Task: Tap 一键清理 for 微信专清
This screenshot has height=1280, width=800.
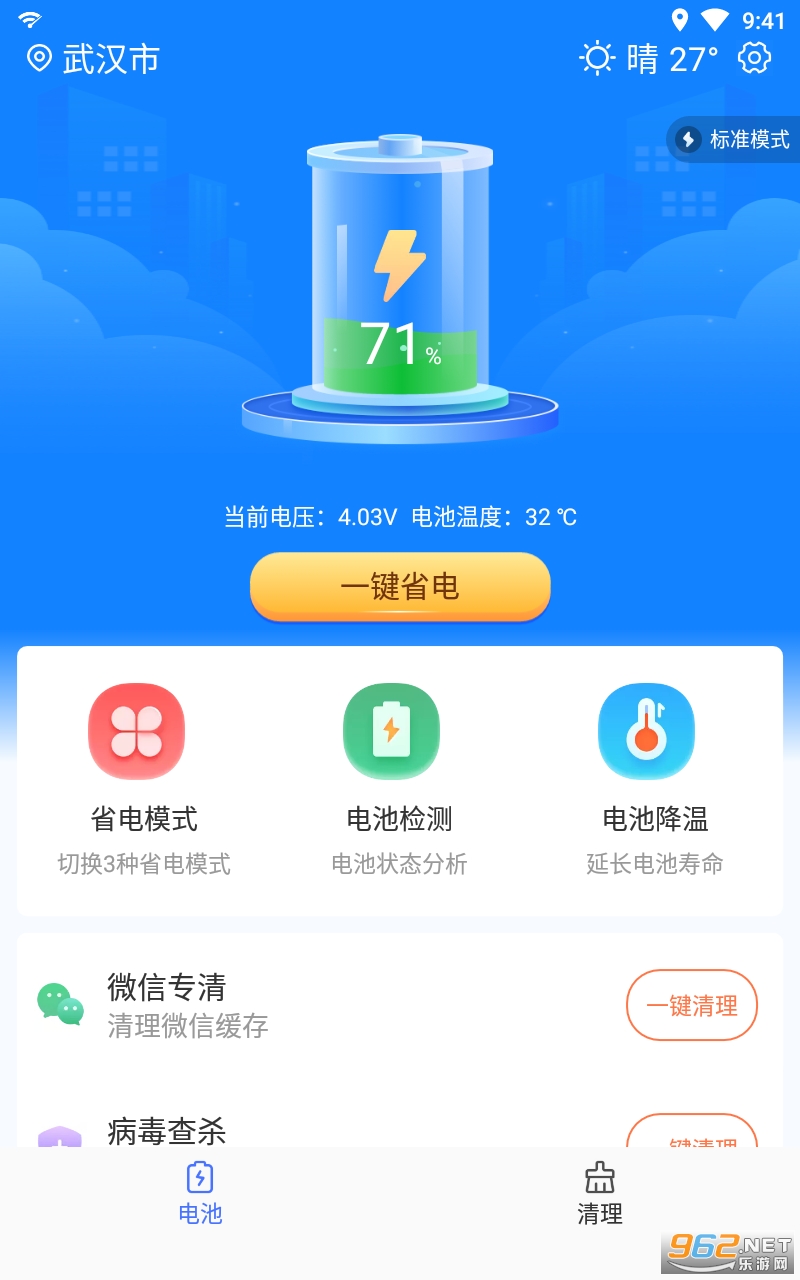Action: tap(692, 1005)
